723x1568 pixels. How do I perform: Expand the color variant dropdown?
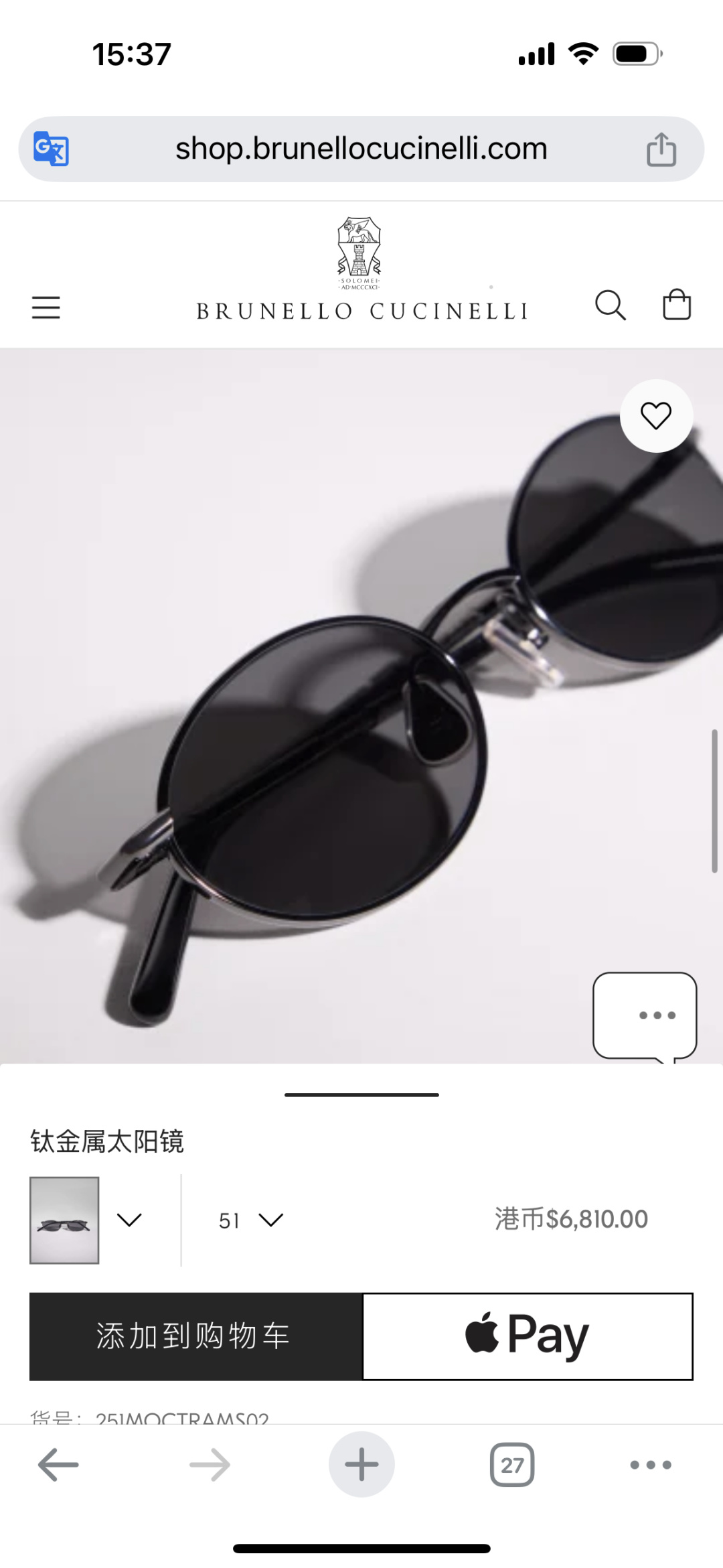click(129, 1220)
